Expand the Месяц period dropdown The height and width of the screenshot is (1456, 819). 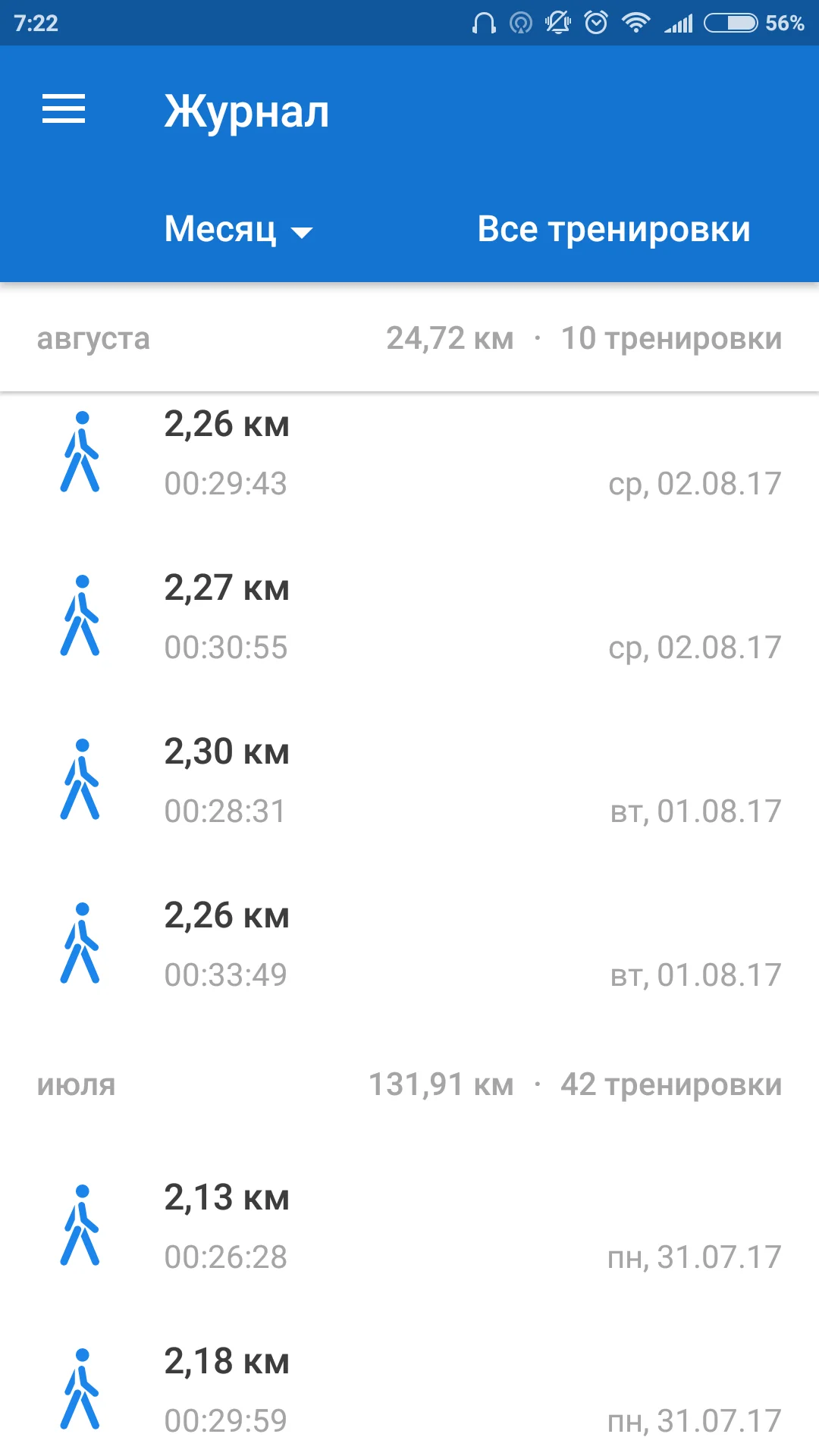(x=238, y=230)
